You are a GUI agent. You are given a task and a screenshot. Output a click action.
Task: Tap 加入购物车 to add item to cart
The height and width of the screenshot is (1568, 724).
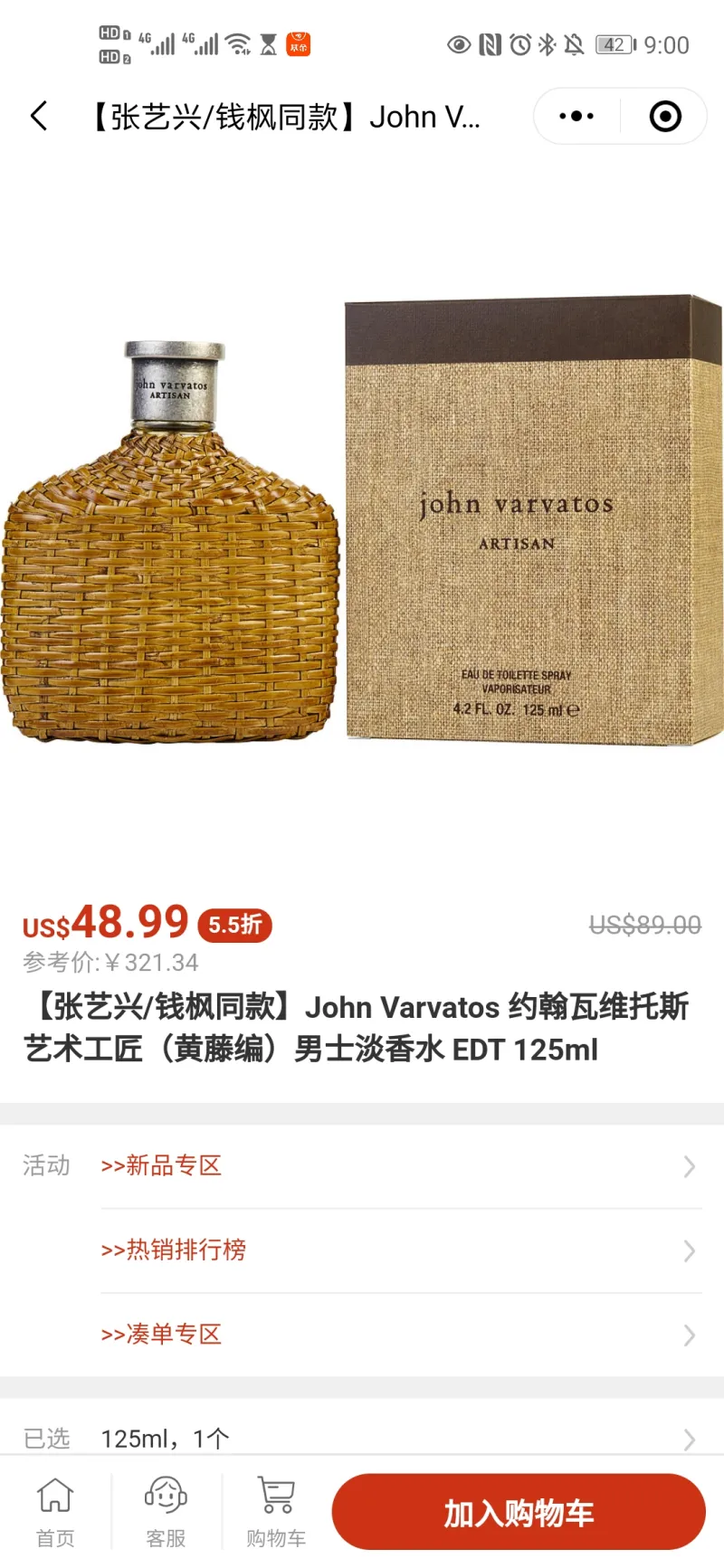coord(518,1512)
